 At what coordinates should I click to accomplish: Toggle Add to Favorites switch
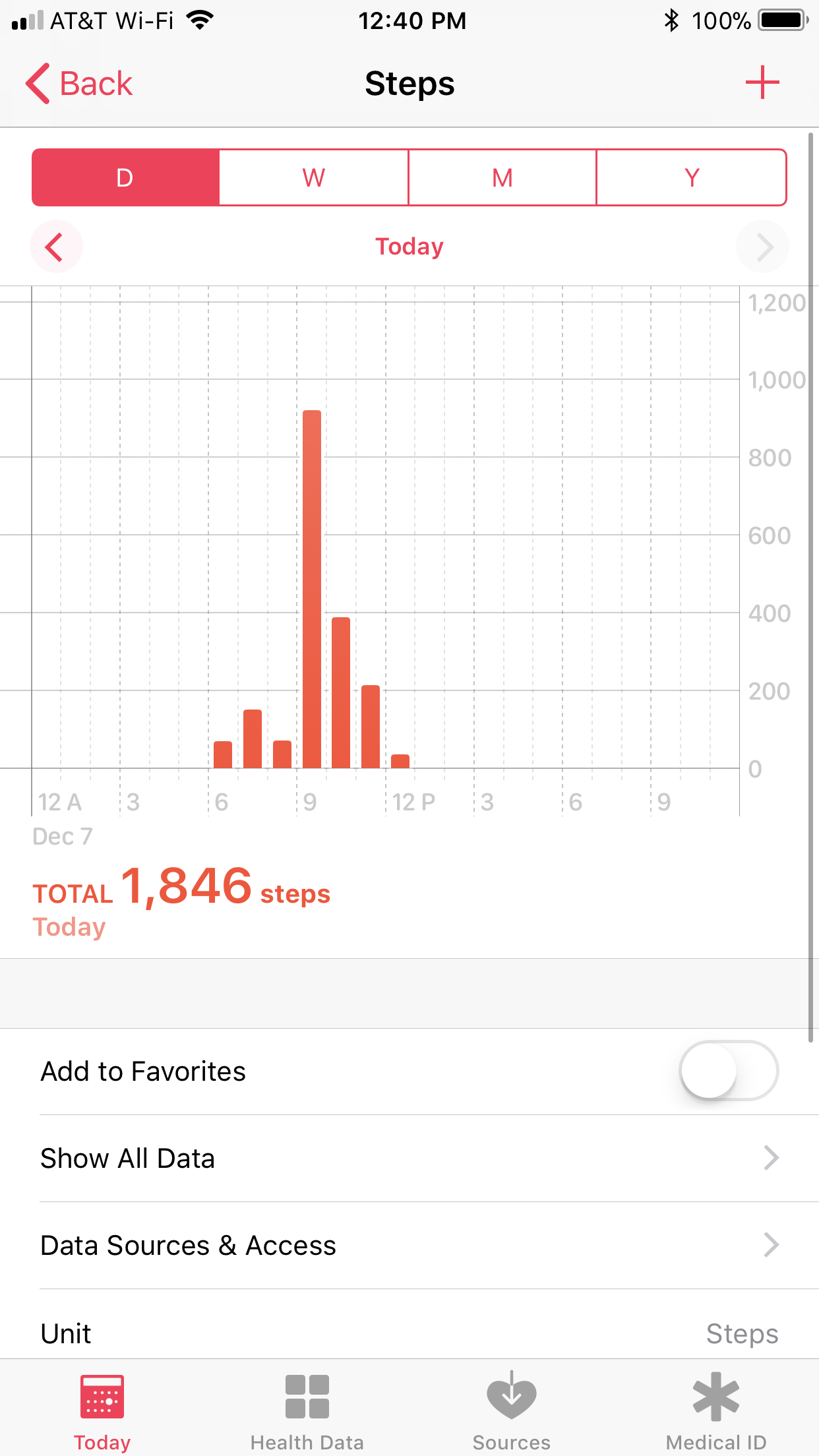click(729, 1071)
